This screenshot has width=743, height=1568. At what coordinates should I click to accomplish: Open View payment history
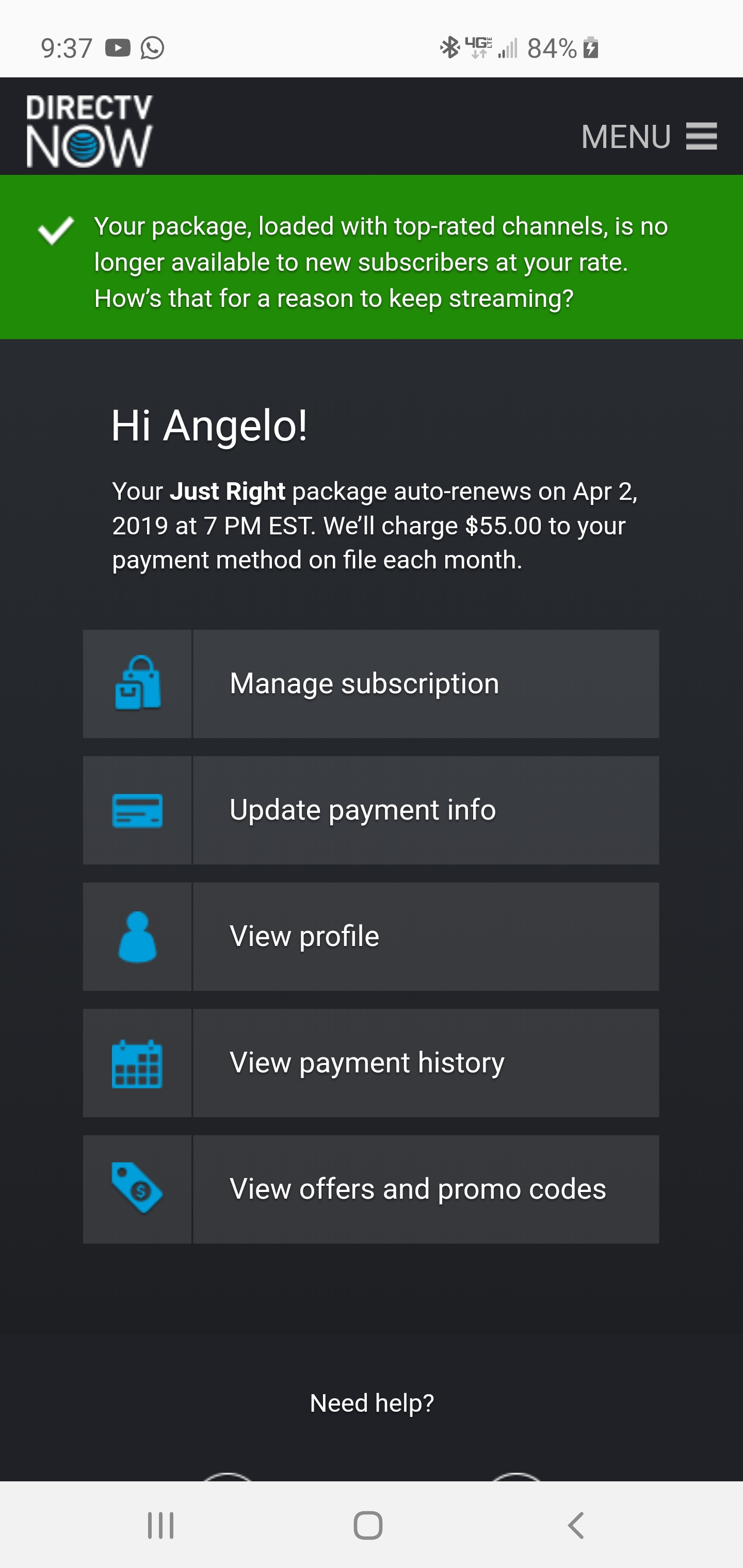pyautogui.click(x=370, y=1063)
